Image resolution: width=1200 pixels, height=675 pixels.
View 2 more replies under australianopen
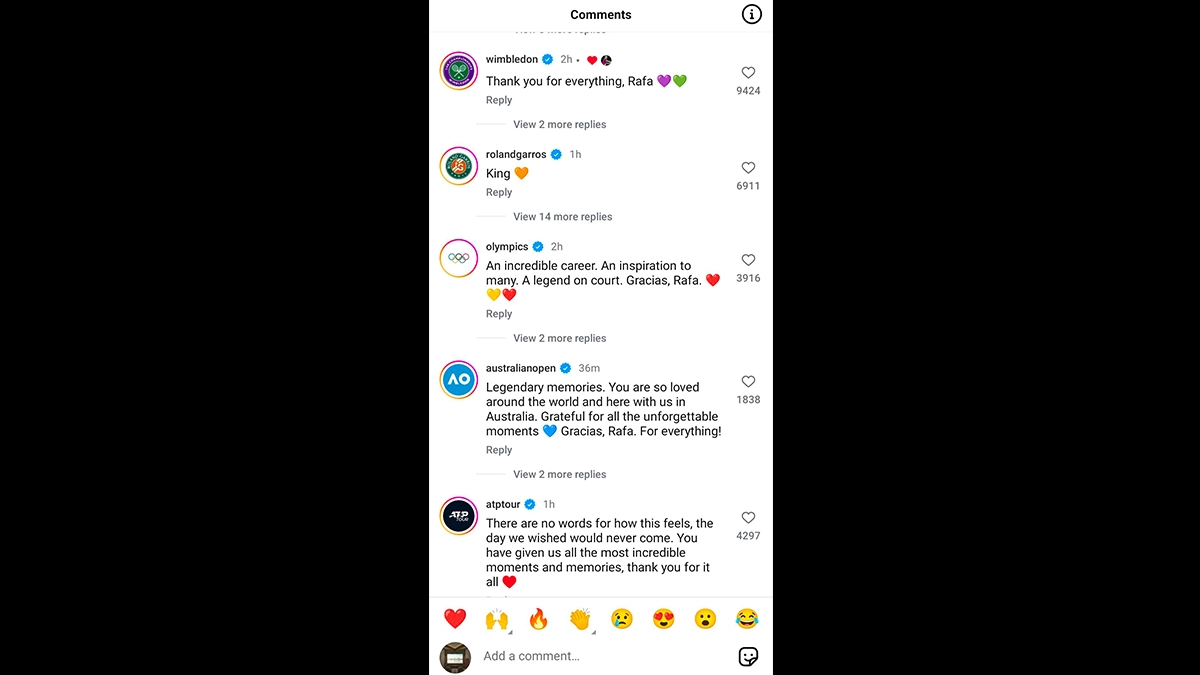[559, 475]
